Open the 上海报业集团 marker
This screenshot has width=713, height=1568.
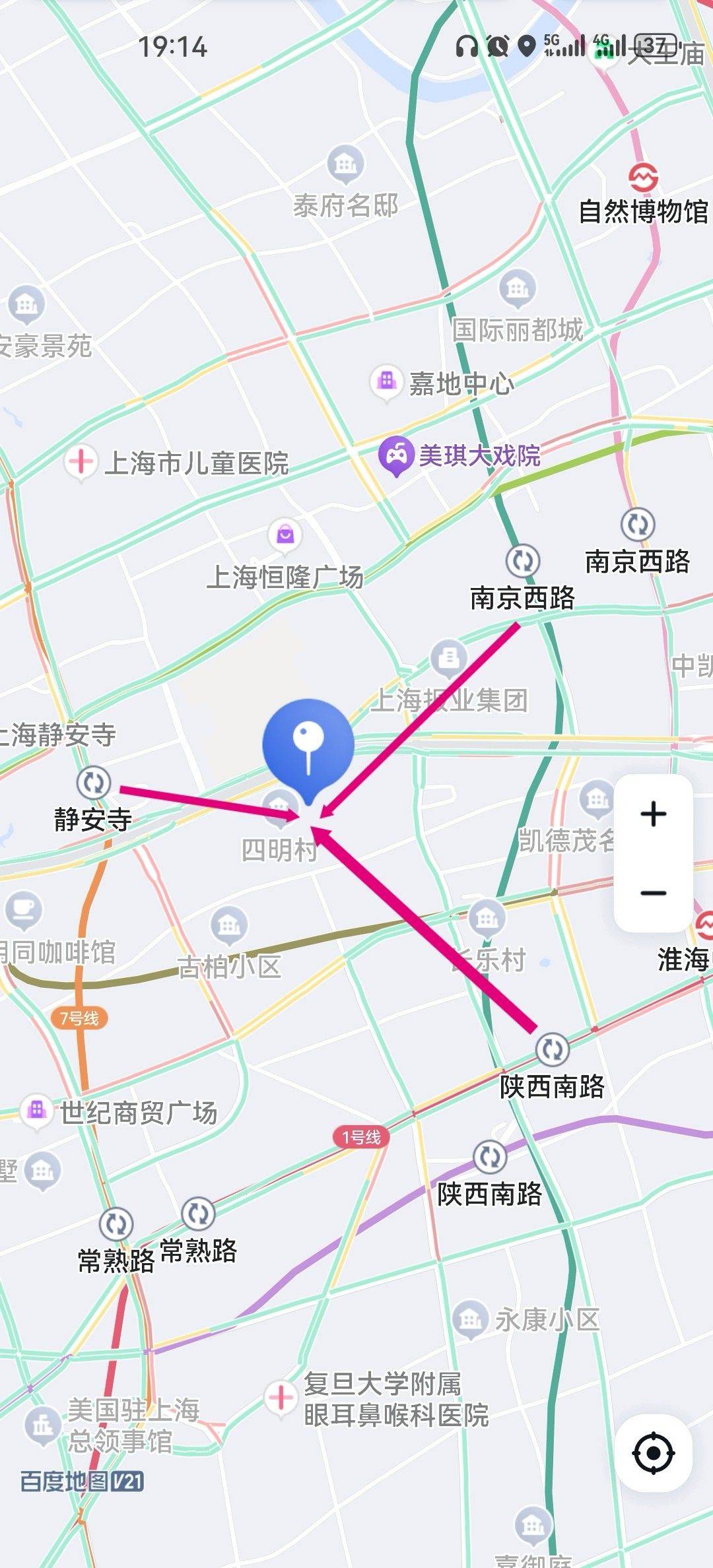pyautogui.click(x=449, y=659)
